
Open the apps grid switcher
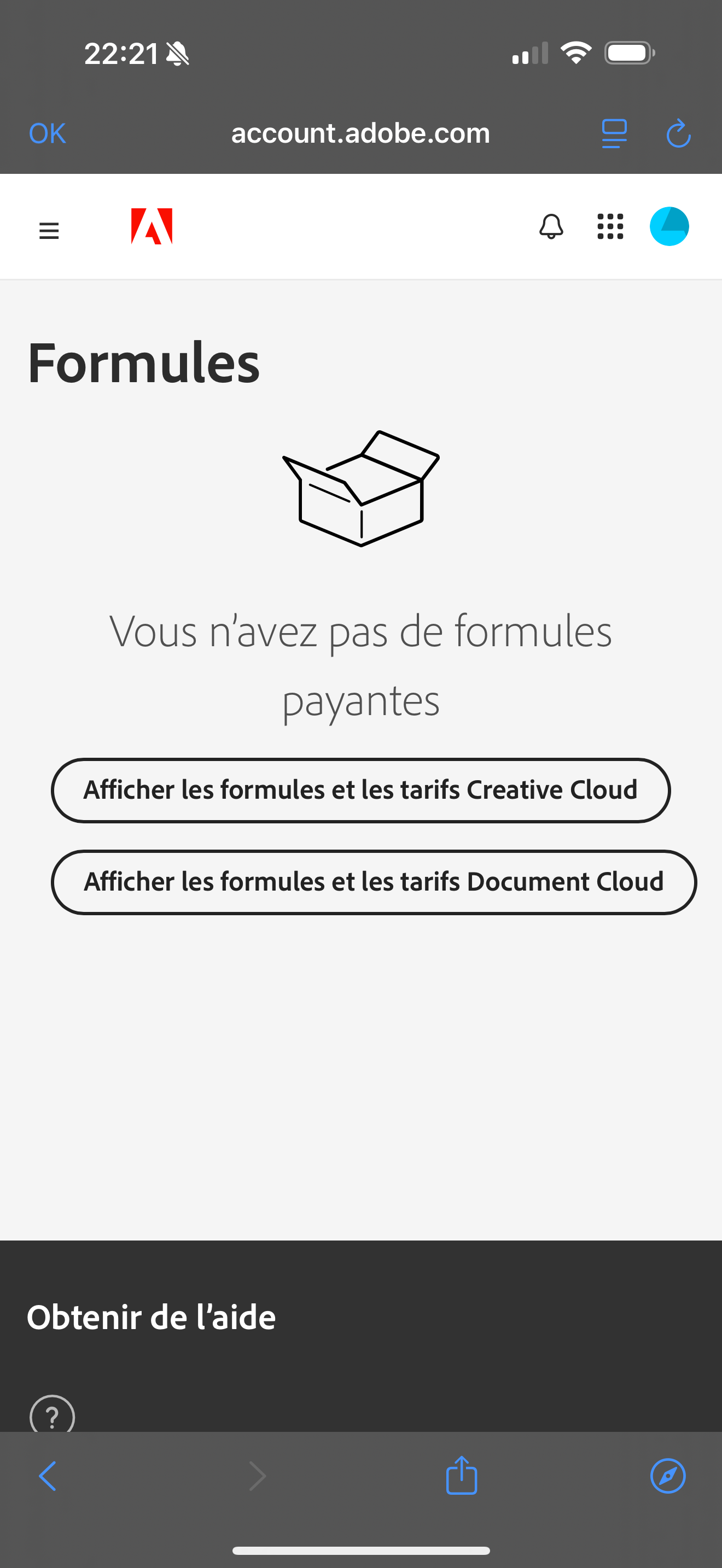click(610, 226)
